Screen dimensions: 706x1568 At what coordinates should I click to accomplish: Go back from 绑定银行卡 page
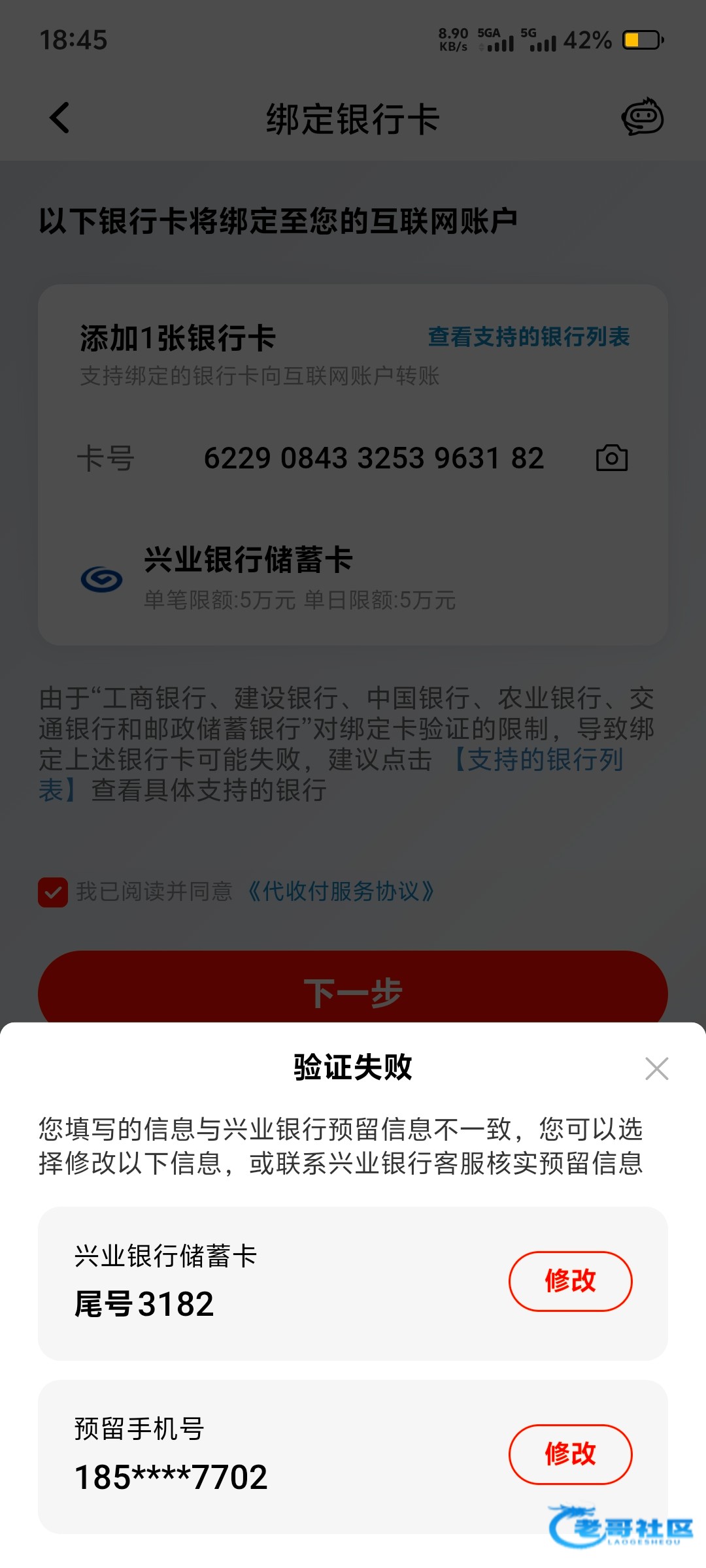click(59, 118)
